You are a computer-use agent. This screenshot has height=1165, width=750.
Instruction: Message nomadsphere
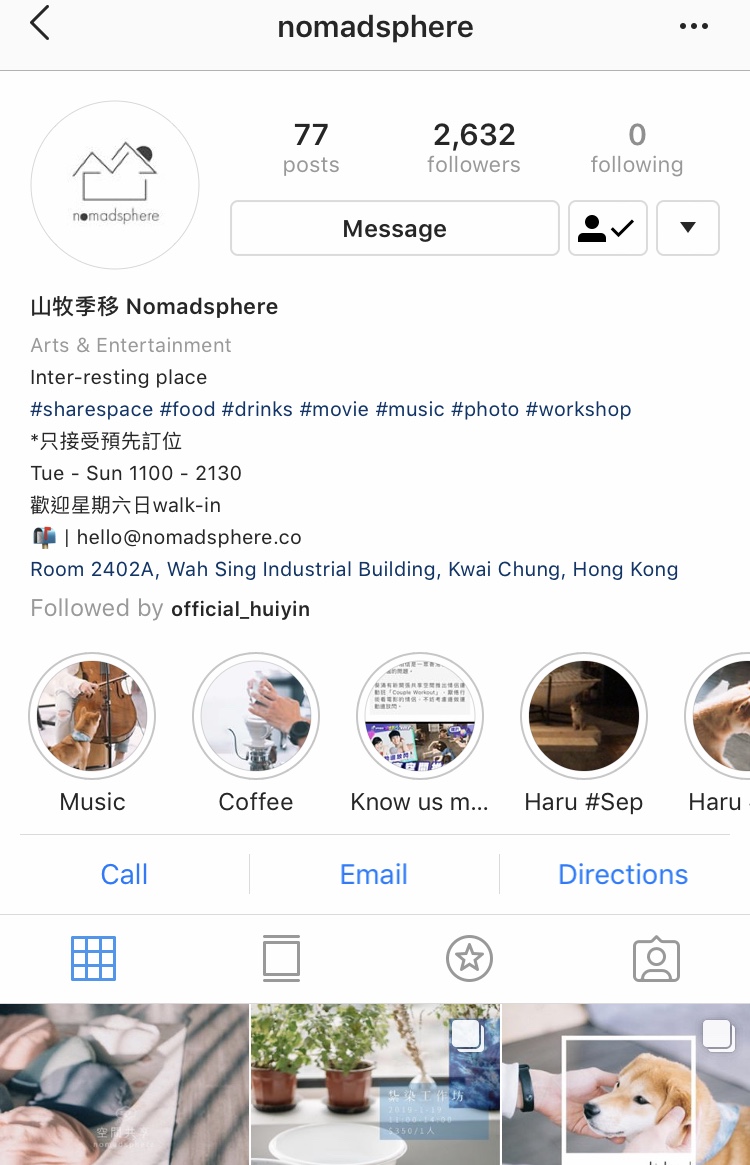click(x=395, y=229)
